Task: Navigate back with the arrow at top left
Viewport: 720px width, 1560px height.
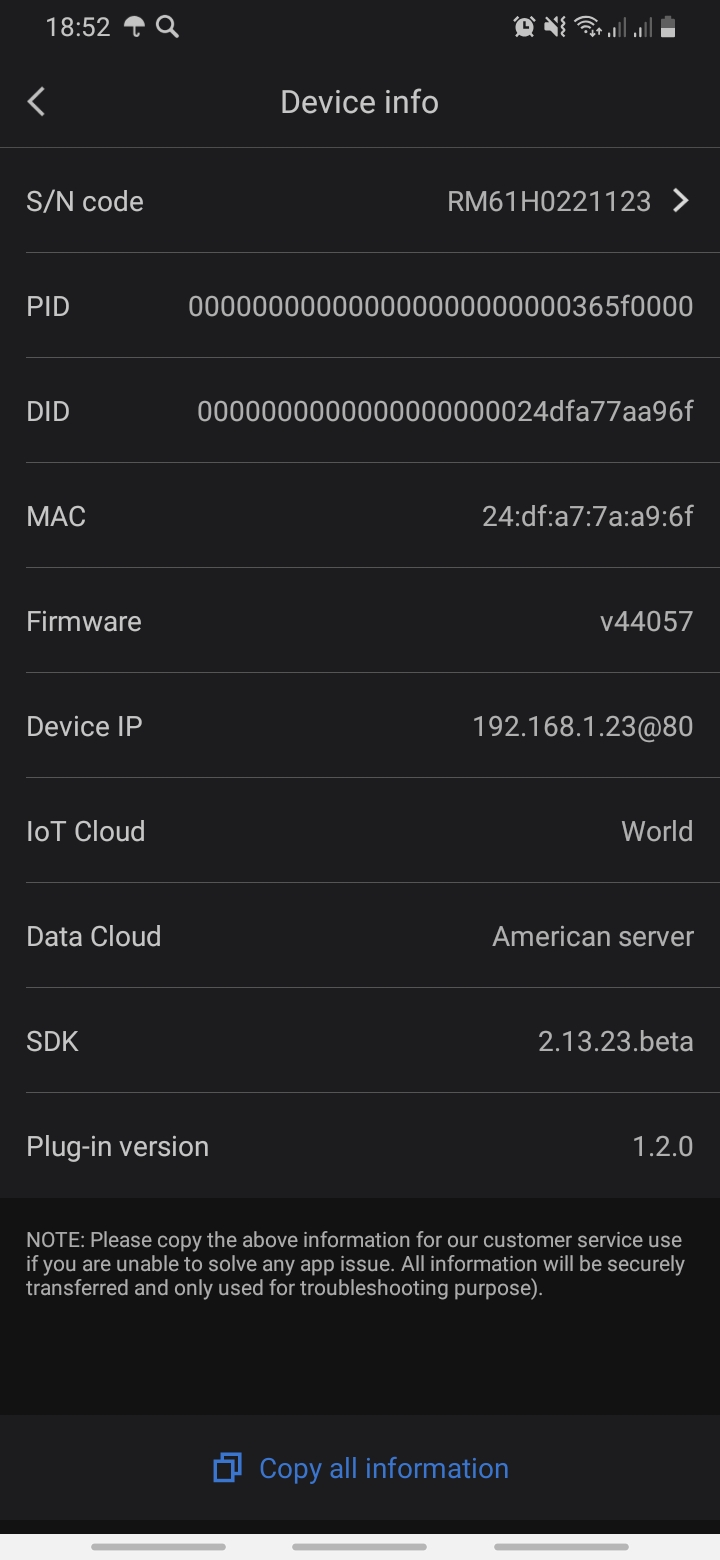Action: coord(35,101)
